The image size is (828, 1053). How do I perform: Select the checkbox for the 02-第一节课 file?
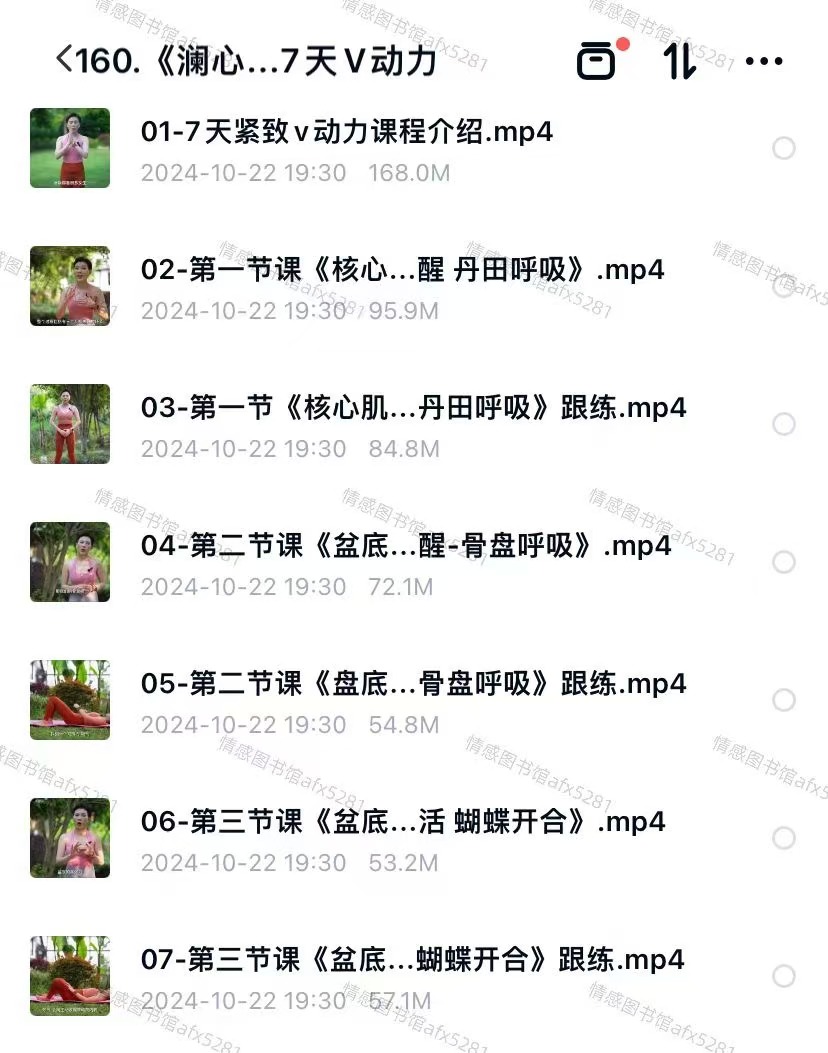point(784,286)
